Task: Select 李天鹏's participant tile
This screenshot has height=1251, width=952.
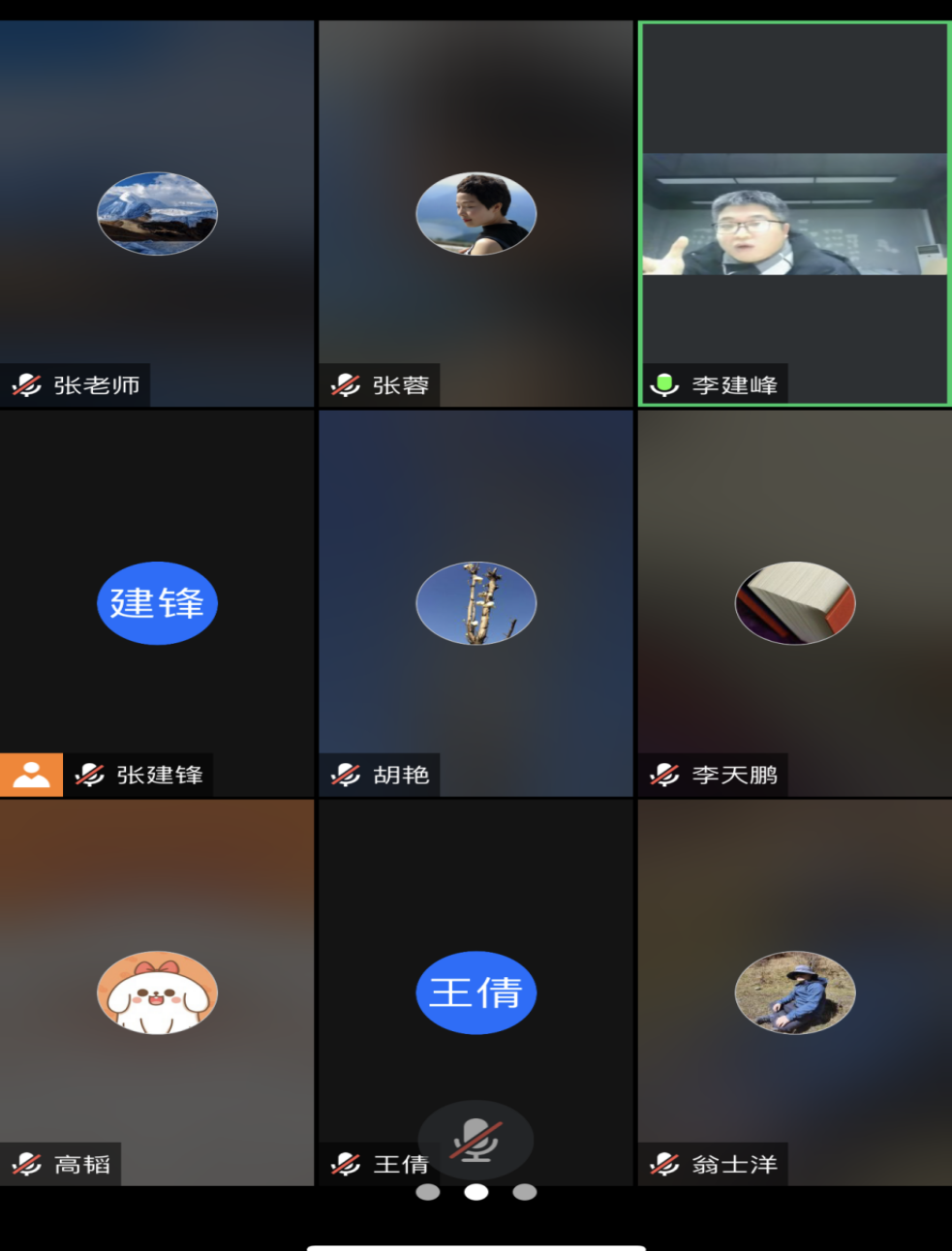Action: pyautogui.click(x=794, y=603)
